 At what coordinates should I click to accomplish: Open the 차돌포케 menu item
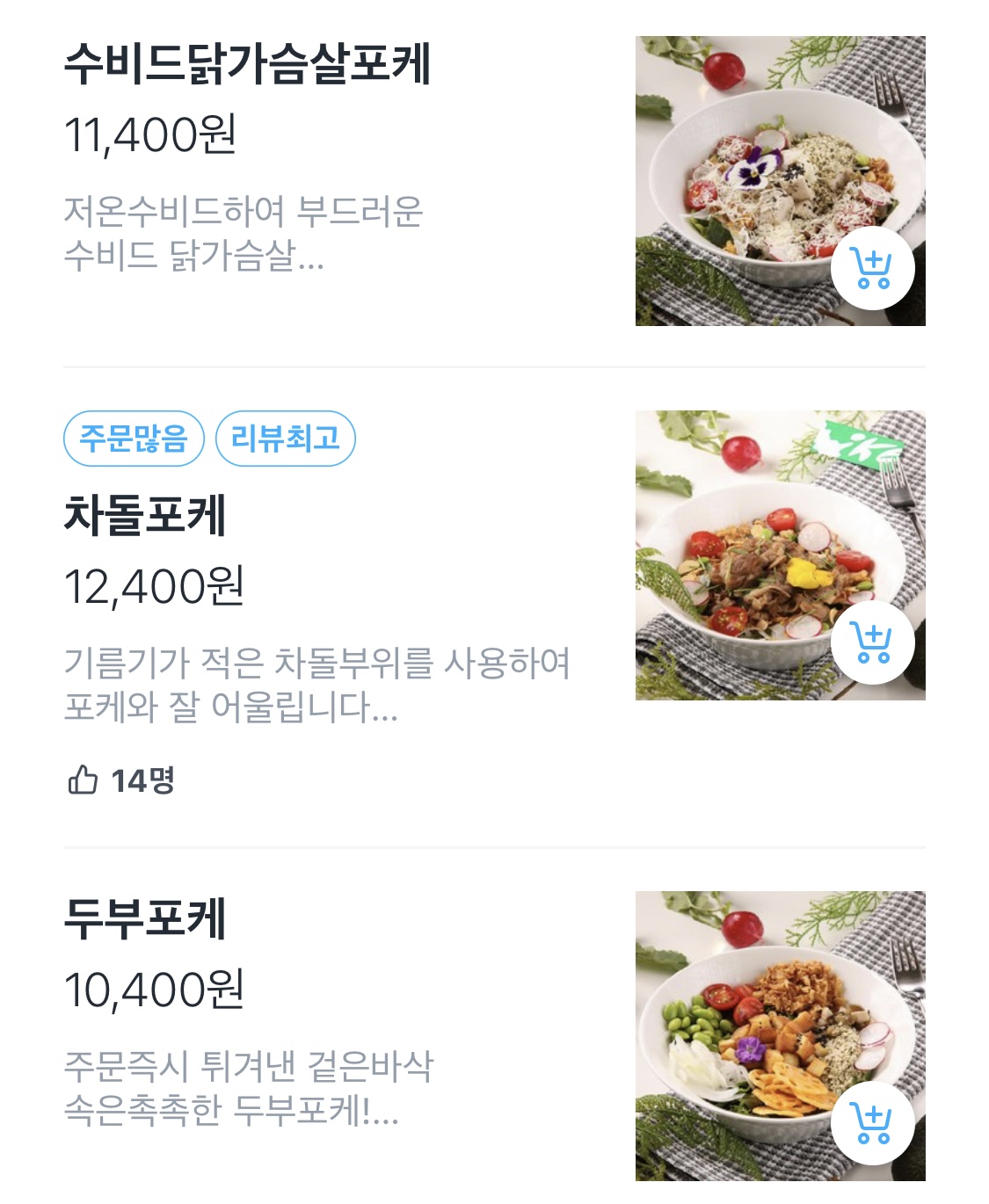pos(146,515)
